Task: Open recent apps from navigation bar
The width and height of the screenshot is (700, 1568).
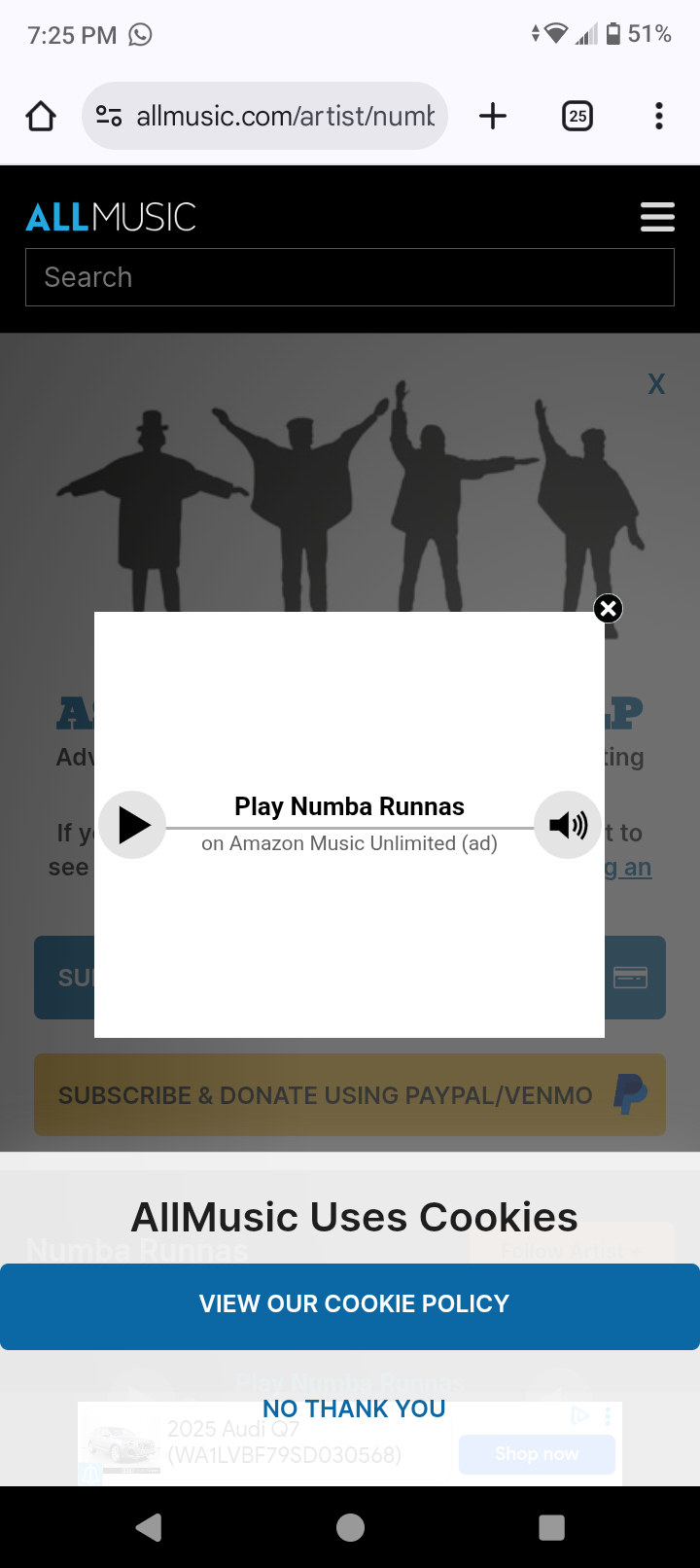Action: 551,1528
